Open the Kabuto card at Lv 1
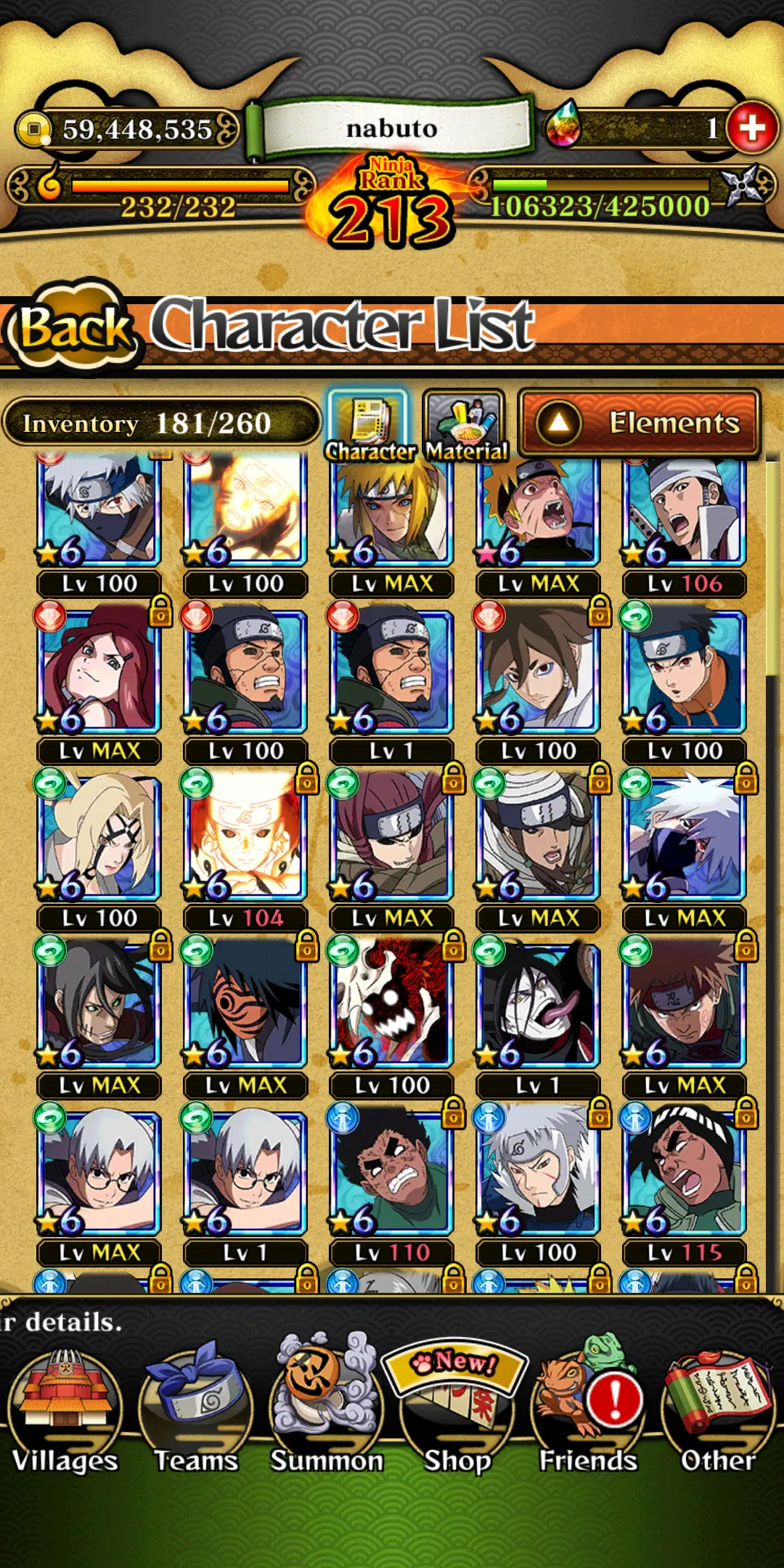 coord(245,1172)
